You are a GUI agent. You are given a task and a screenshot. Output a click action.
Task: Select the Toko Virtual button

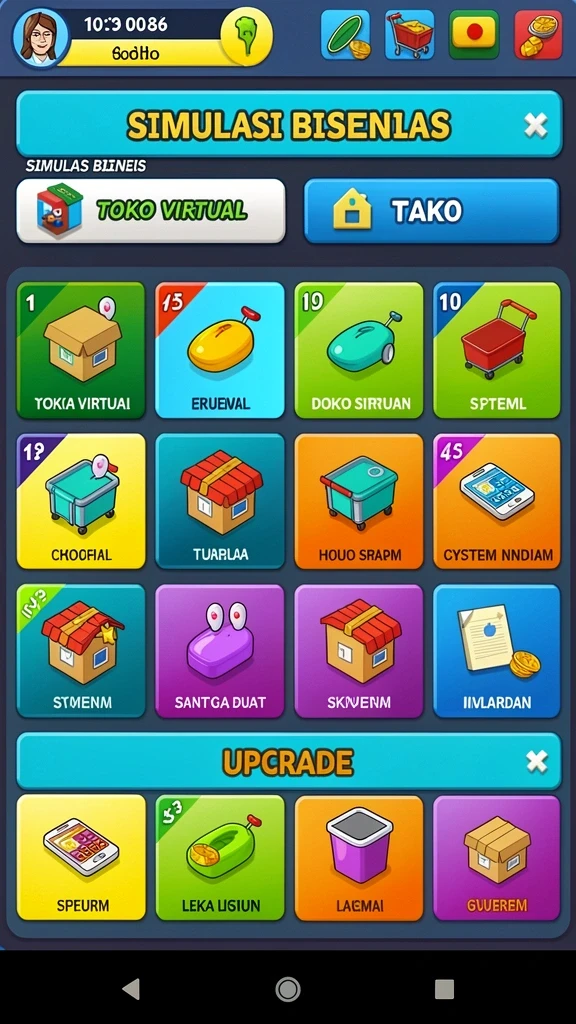(151, 211)
